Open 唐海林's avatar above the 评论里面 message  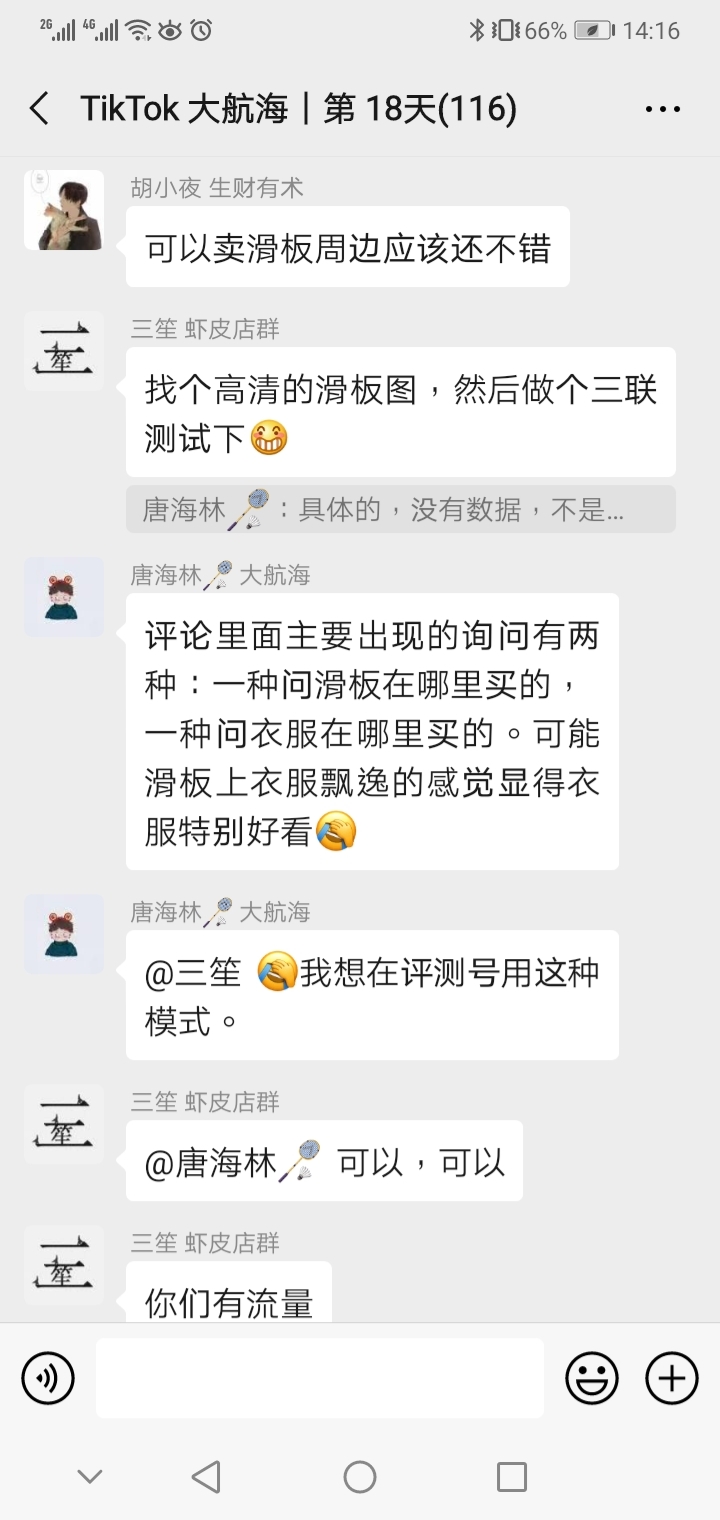64,597
